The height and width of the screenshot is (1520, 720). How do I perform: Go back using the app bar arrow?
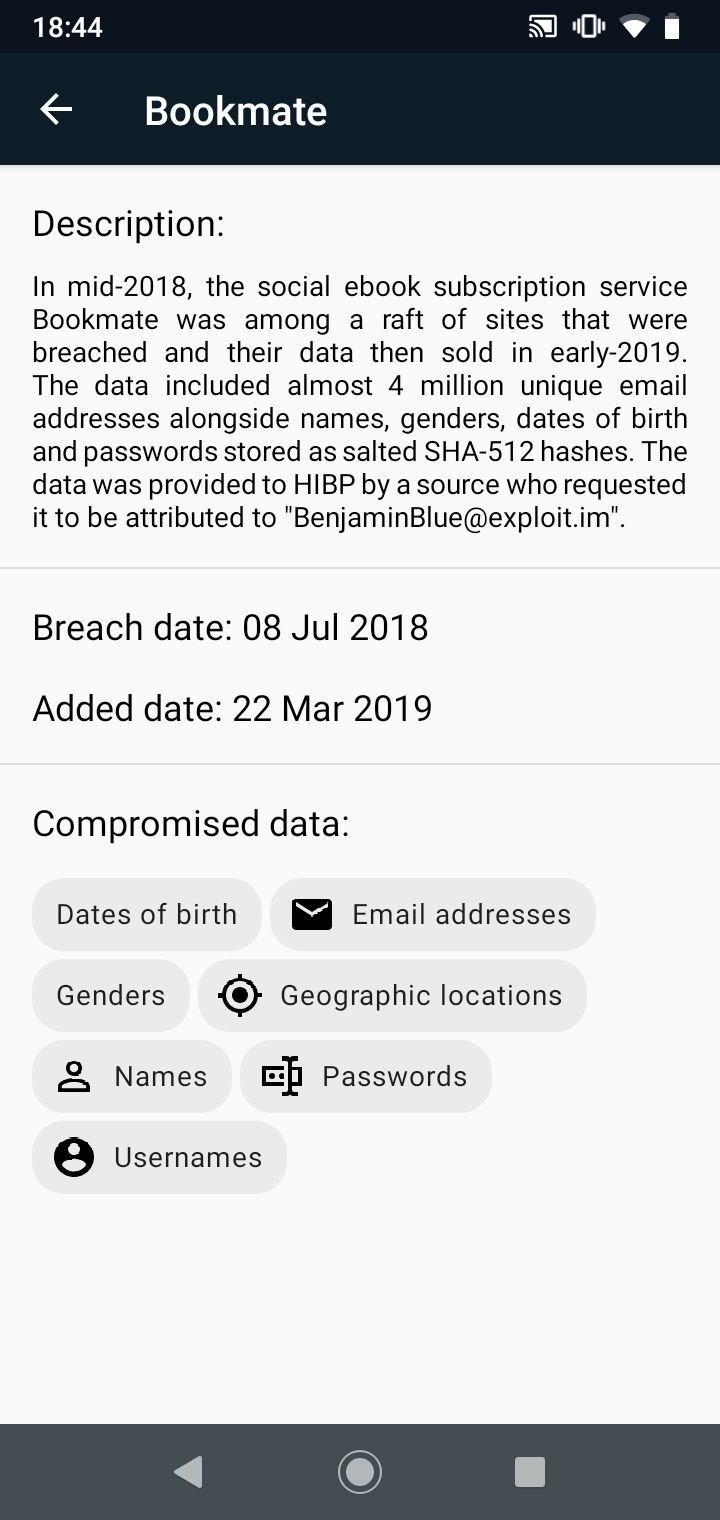pyautogui.click(x=56, y=110)
